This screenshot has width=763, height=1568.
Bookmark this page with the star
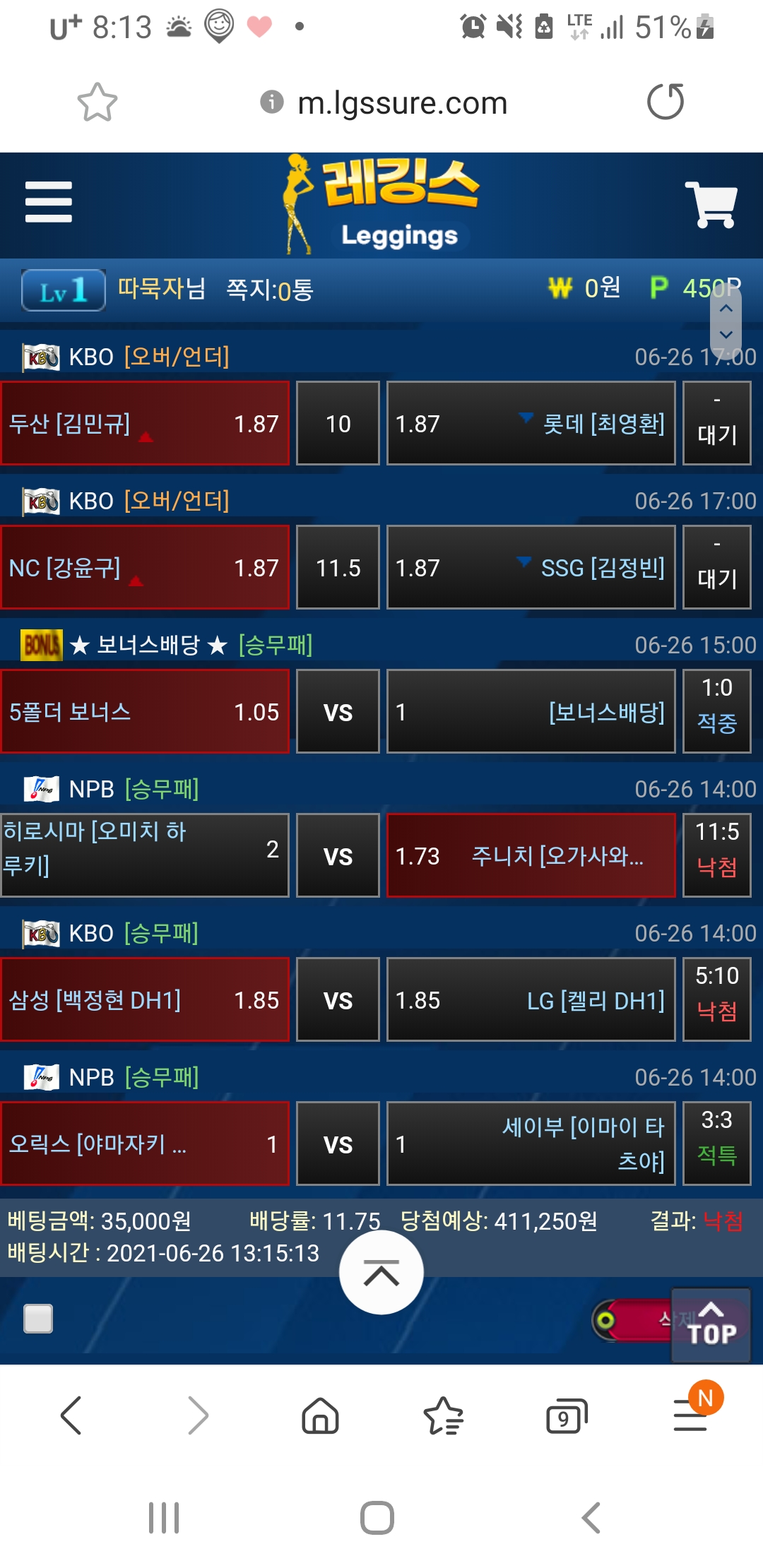[97, 103]
